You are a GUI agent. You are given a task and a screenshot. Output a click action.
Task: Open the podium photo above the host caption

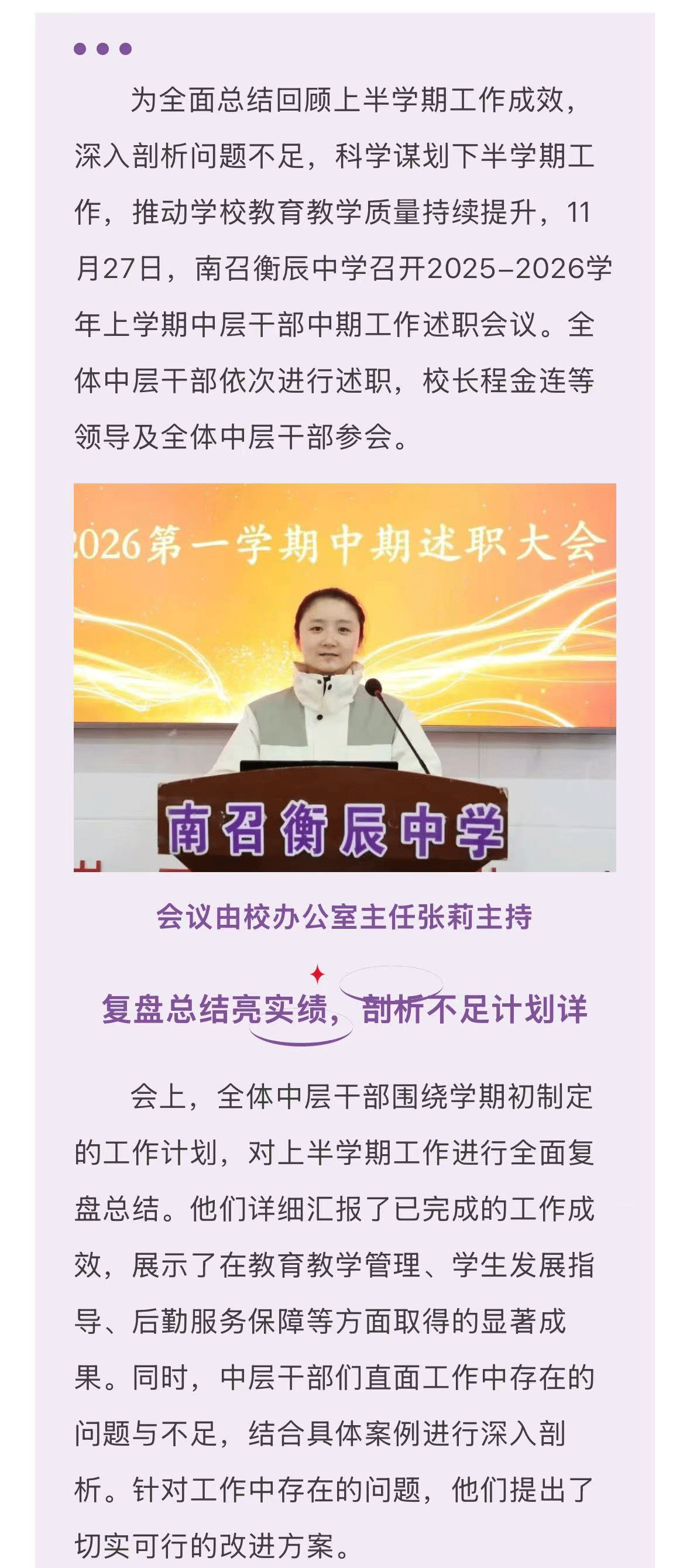tap(344, 677)
